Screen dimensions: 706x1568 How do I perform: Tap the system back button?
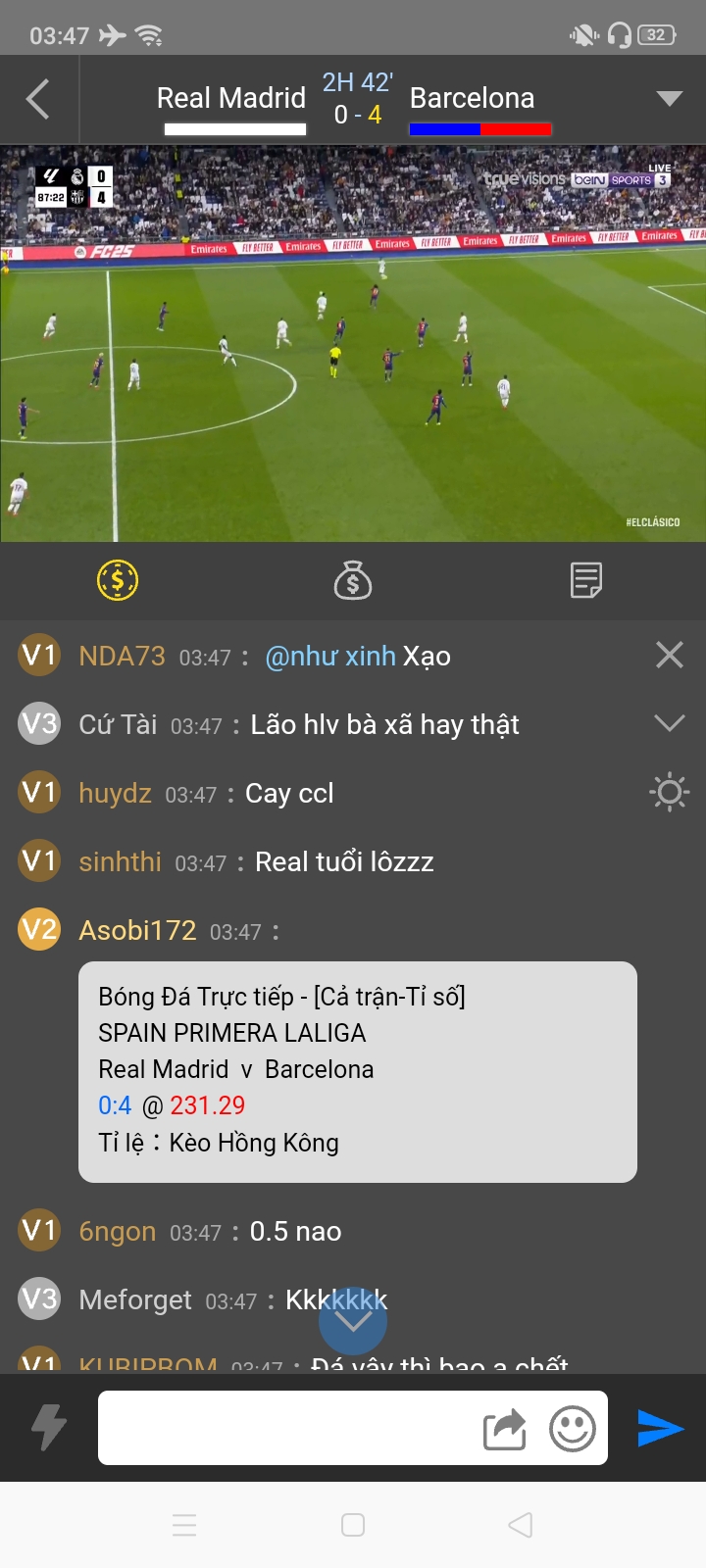point(521,1525)
